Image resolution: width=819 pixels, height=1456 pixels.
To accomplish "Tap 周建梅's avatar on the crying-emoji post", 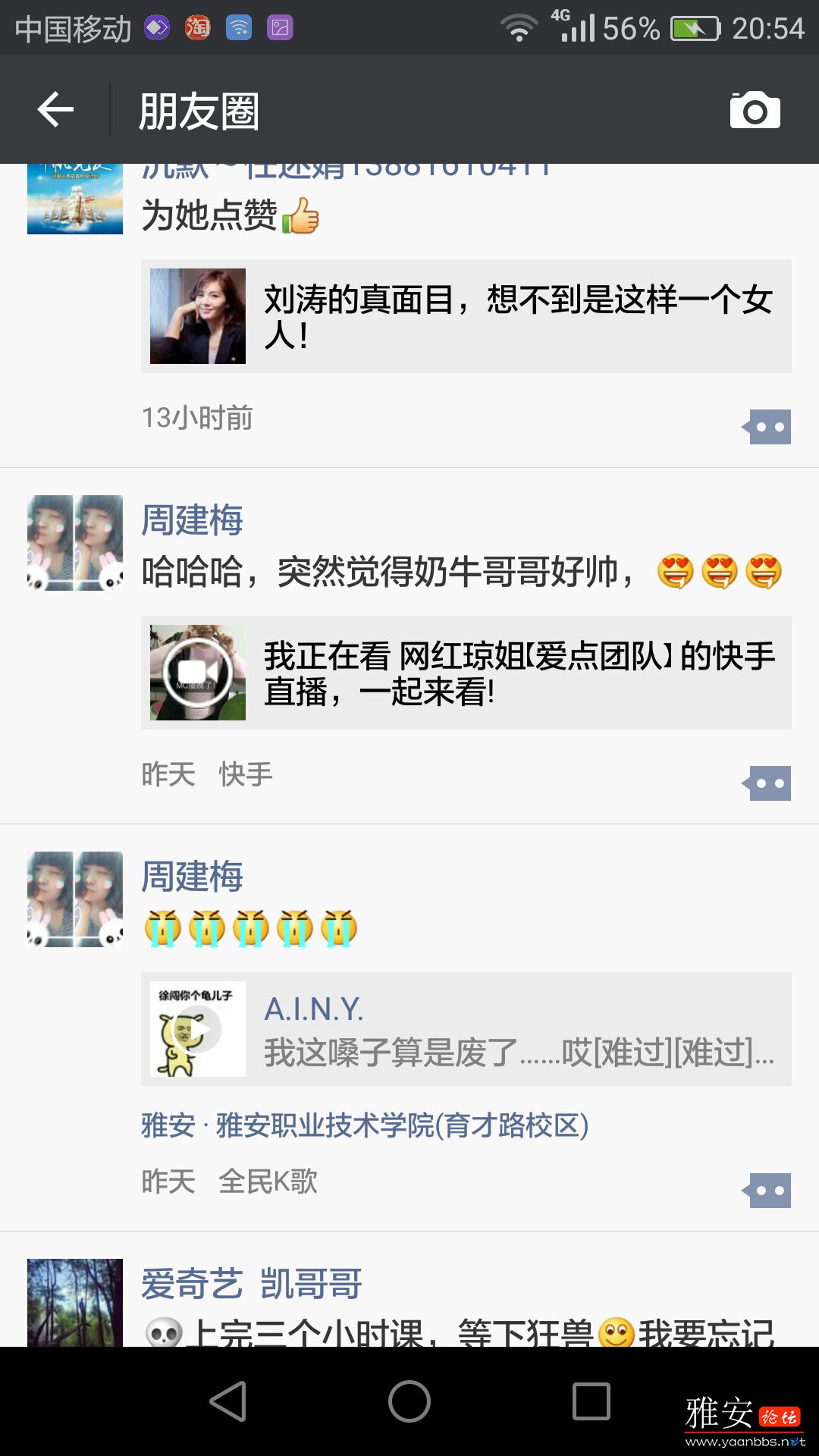I will pyautogui.click(x=75, y=899).
